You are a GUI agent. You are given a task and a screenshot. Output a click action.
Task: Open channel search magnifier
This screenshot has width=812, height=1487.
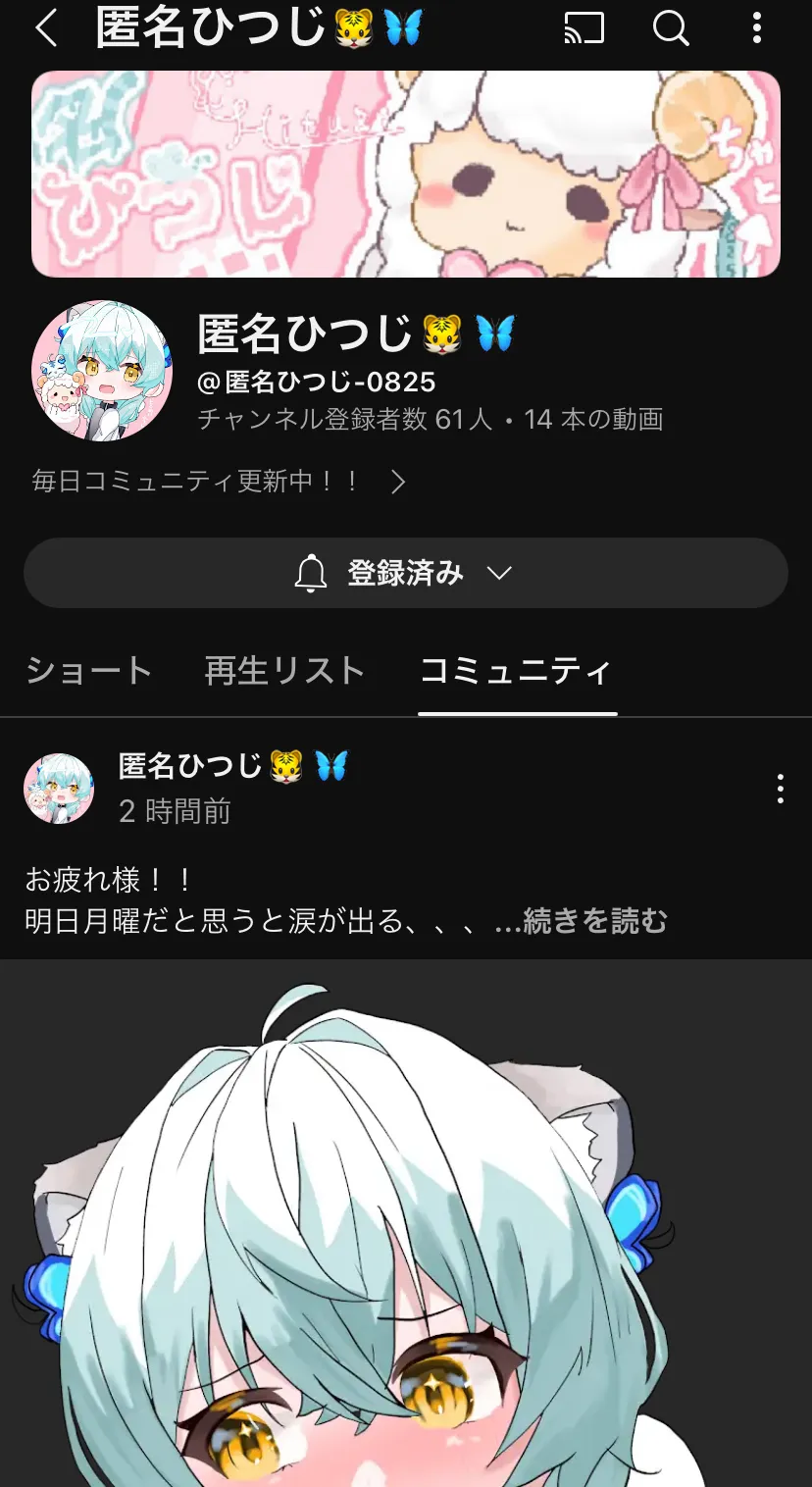671,28
